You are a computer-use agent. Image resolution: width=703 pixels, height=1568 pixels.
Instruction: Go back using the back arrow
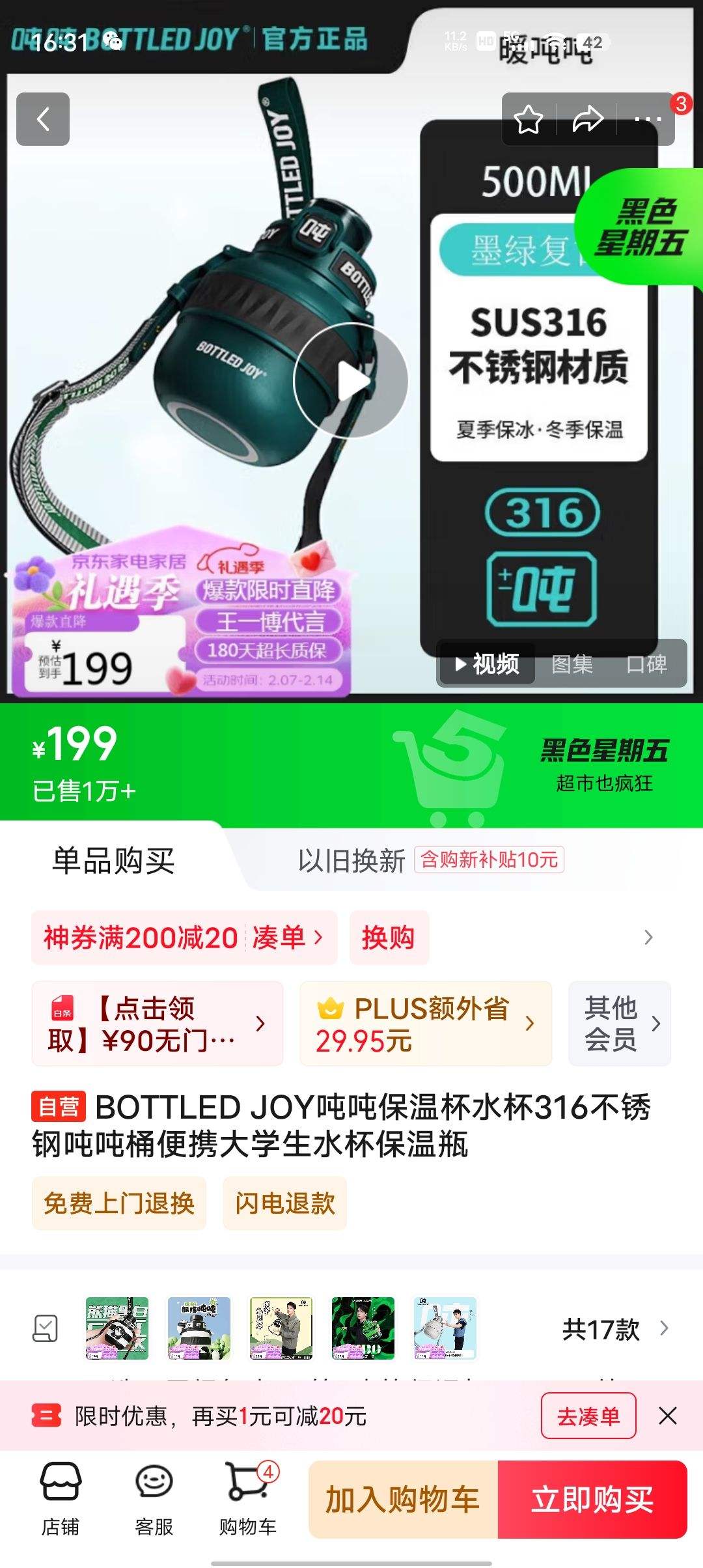pyautogui.click(x=42, y=119)
